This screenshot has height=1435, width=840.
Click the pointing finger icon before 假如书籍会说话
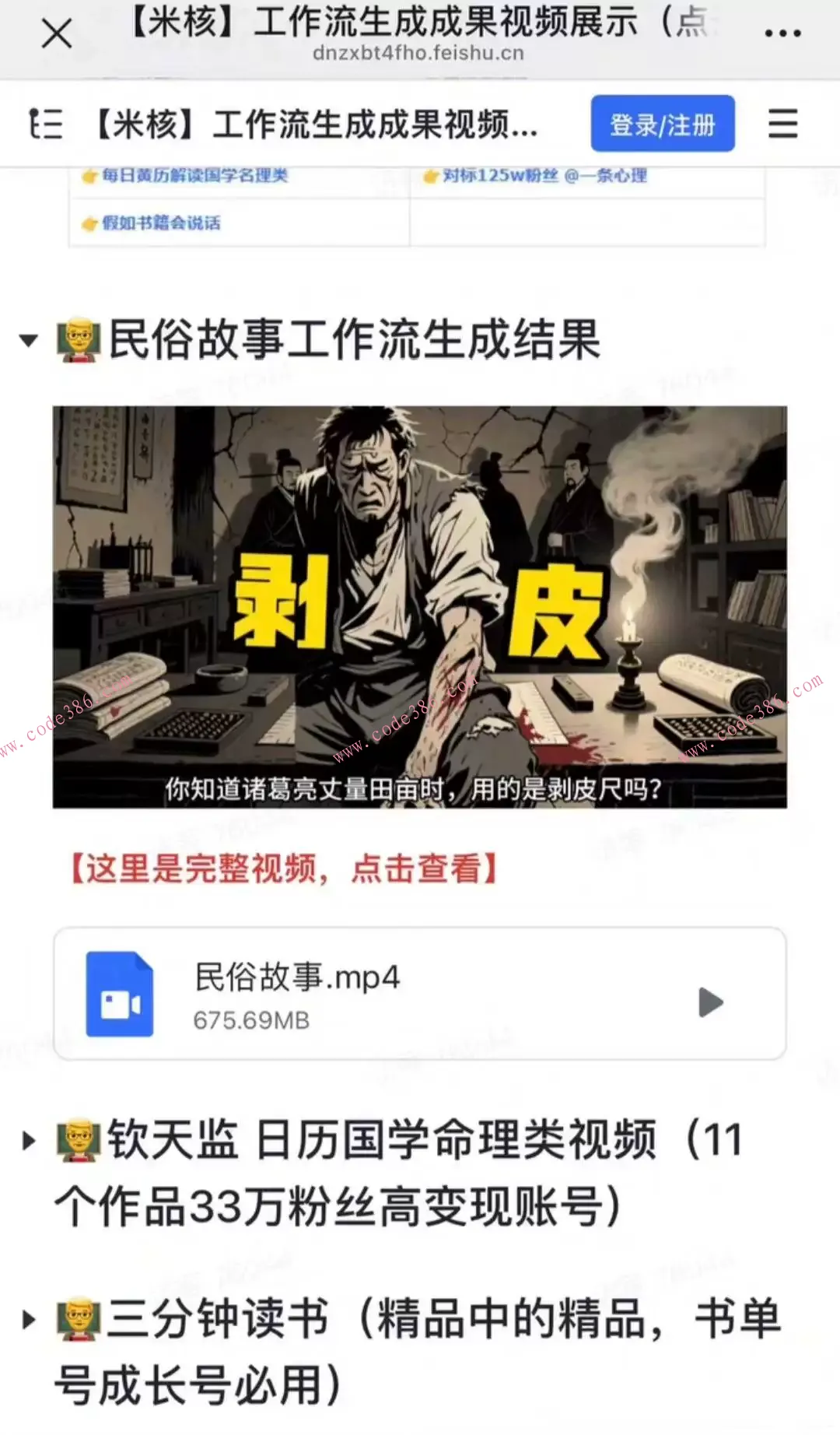click(x=88, y=223)
